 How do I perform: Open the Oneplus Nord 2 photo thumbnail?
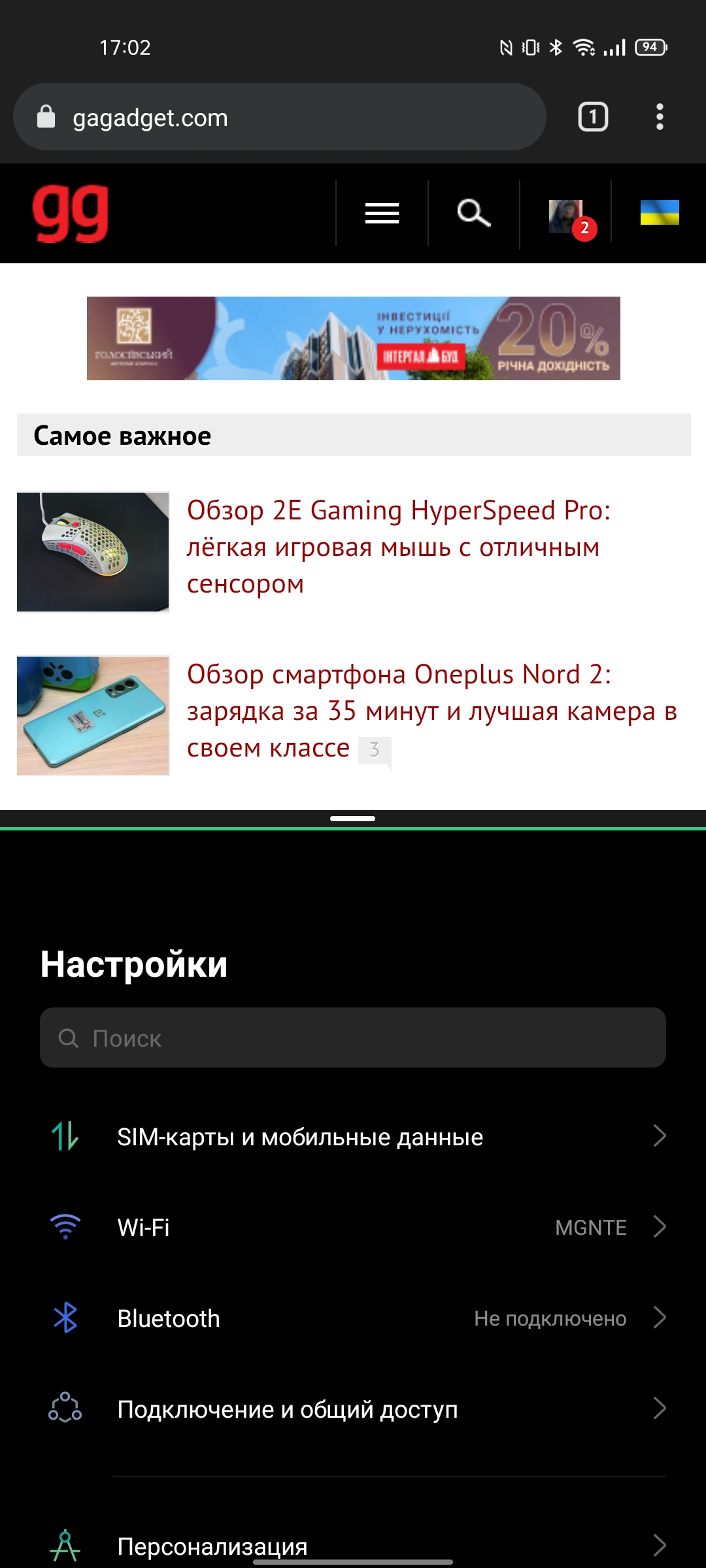pyautogui.click(x=93, y=715)
